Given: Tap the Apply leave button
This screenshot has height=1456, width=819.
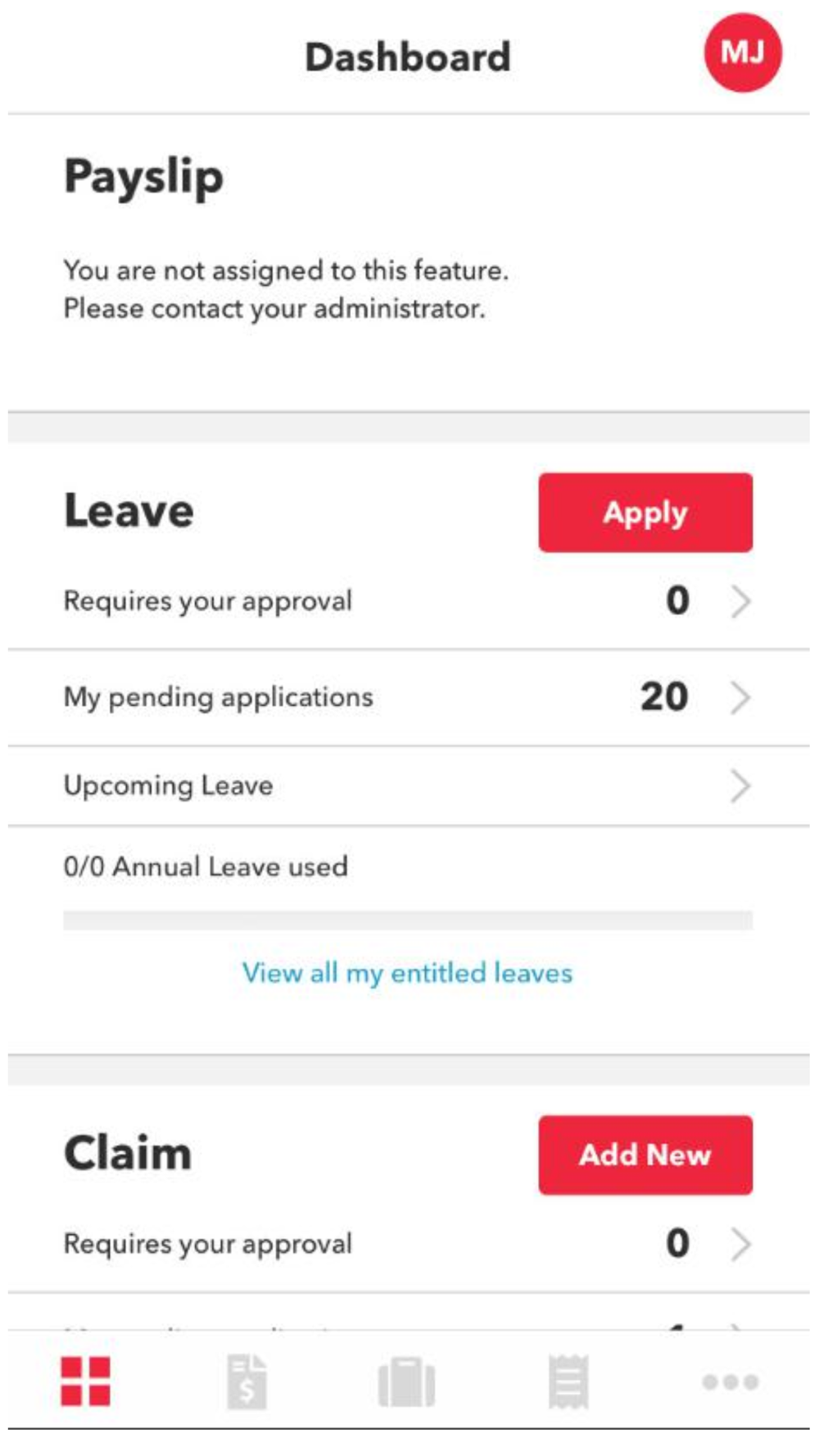Looking at the screenshot, I should (645, 513).
